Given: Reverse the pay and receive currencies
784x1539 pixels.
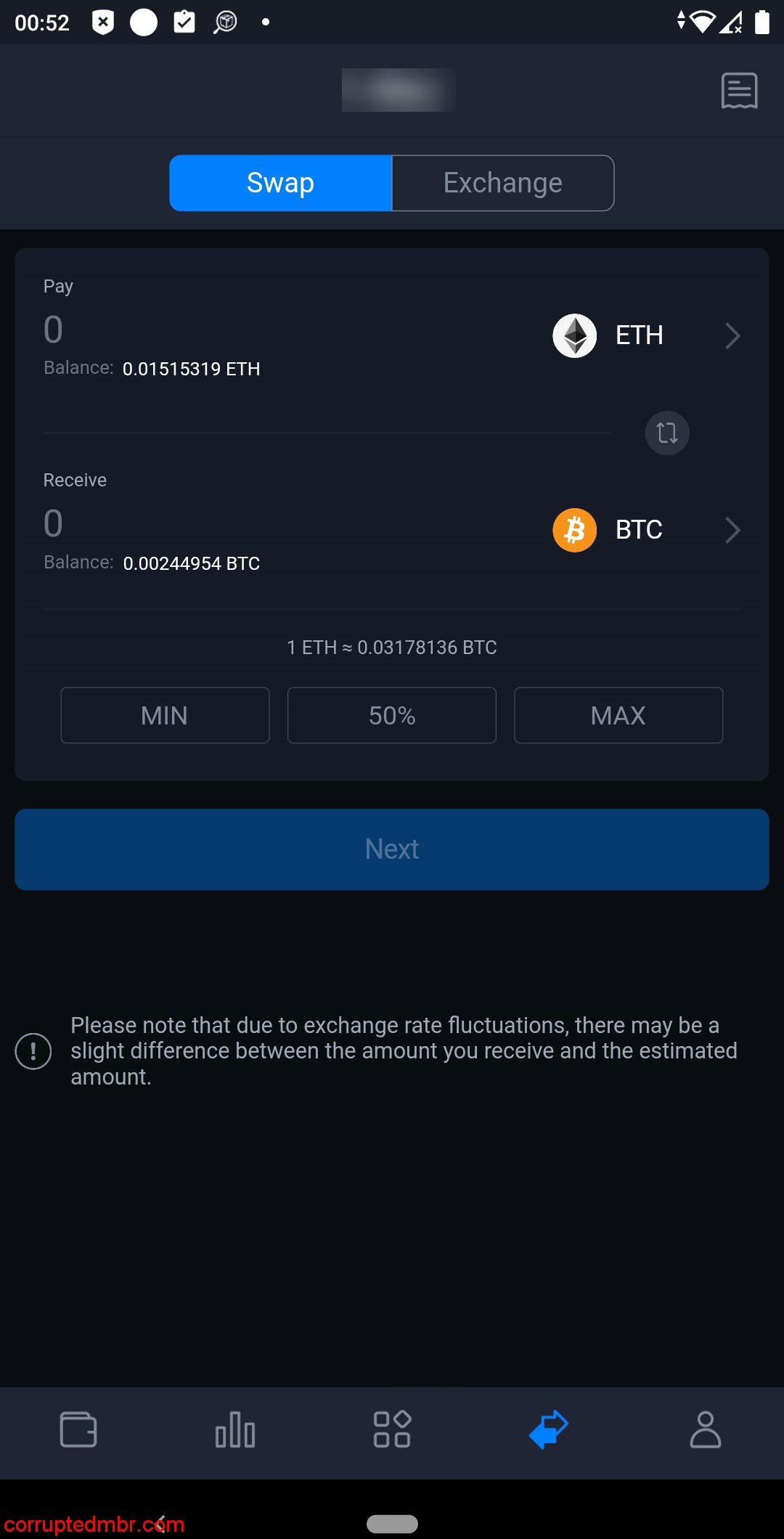Looking at the screenshot, I should click(x=666, y=433).
